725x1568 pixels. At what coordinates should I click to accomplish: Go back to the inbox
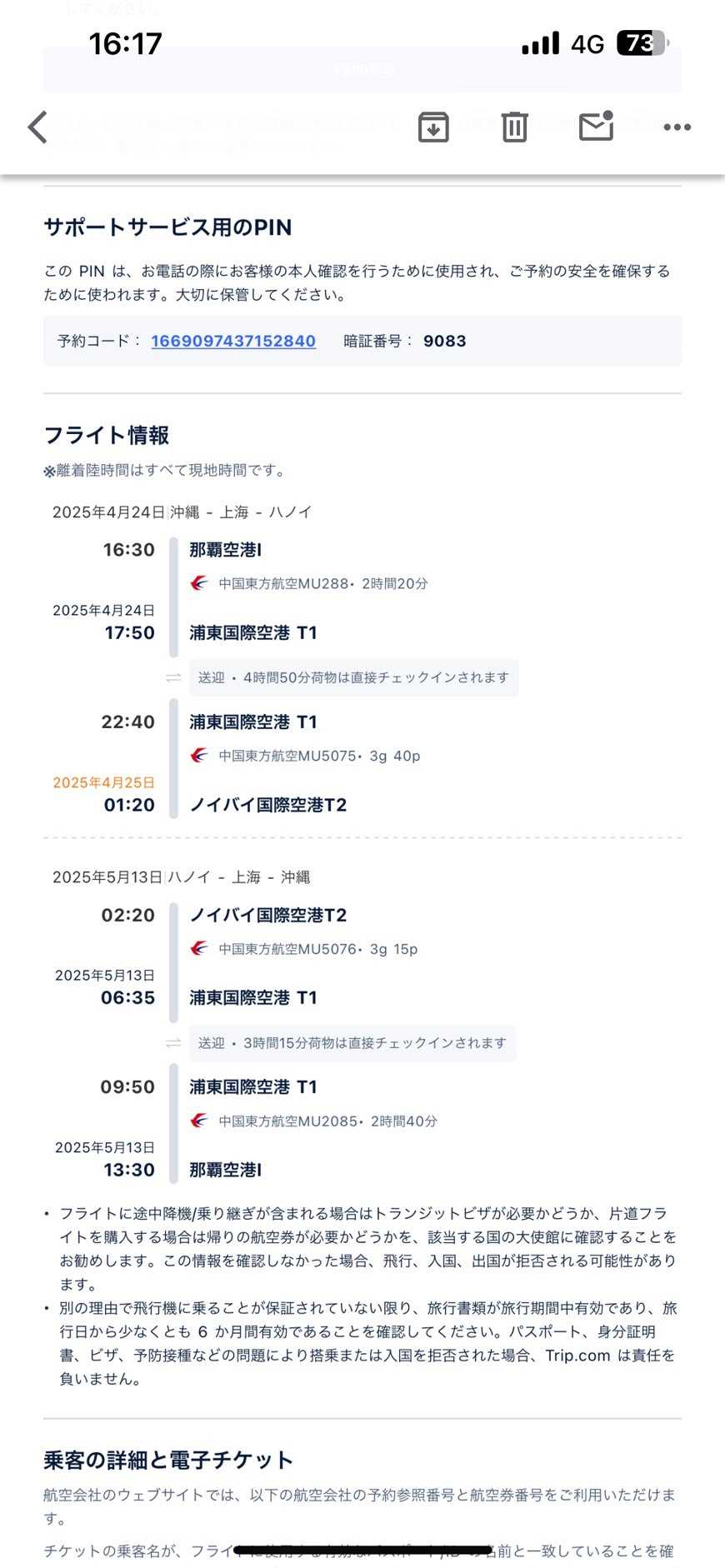pyautogui.click(x=38, y=127)
